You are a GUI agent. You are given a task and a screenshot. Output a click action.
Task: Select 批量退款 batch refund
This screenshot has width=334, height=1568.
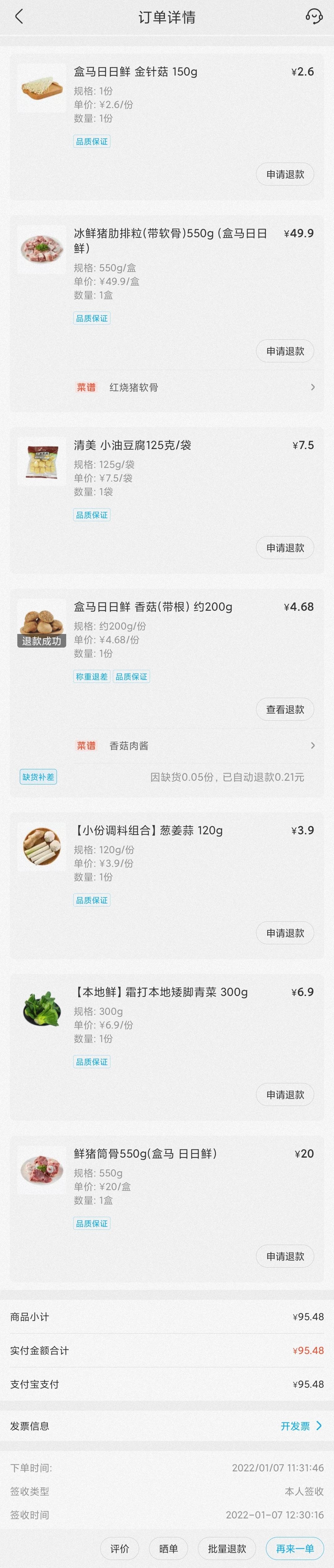[227, 1548]
